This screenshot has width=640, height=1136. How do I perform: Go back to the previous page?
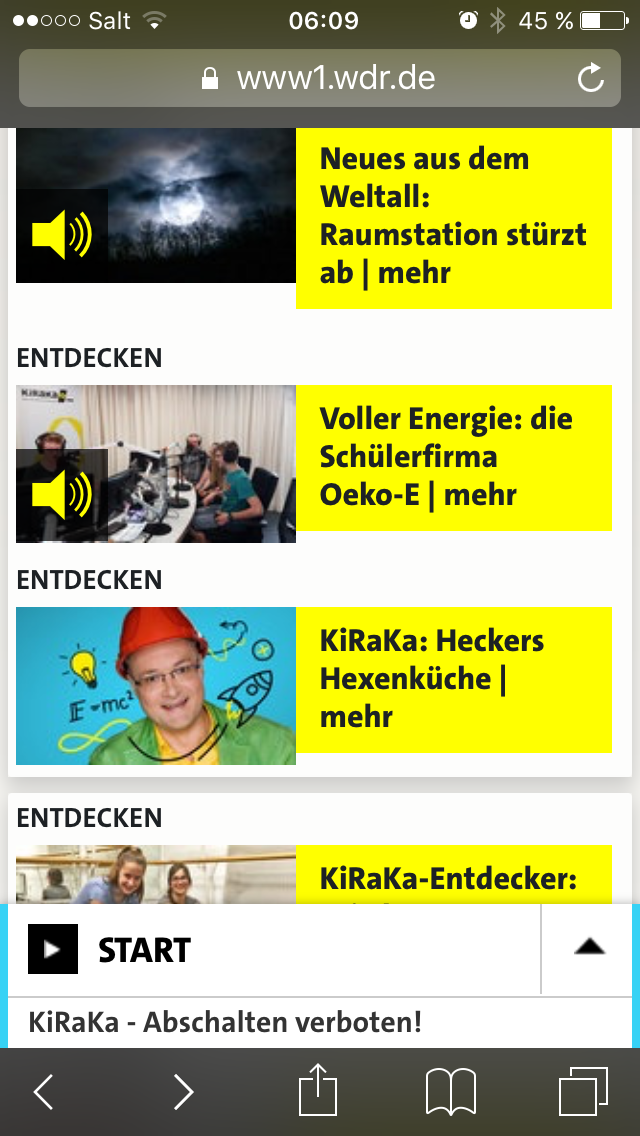click(44, 1092)
